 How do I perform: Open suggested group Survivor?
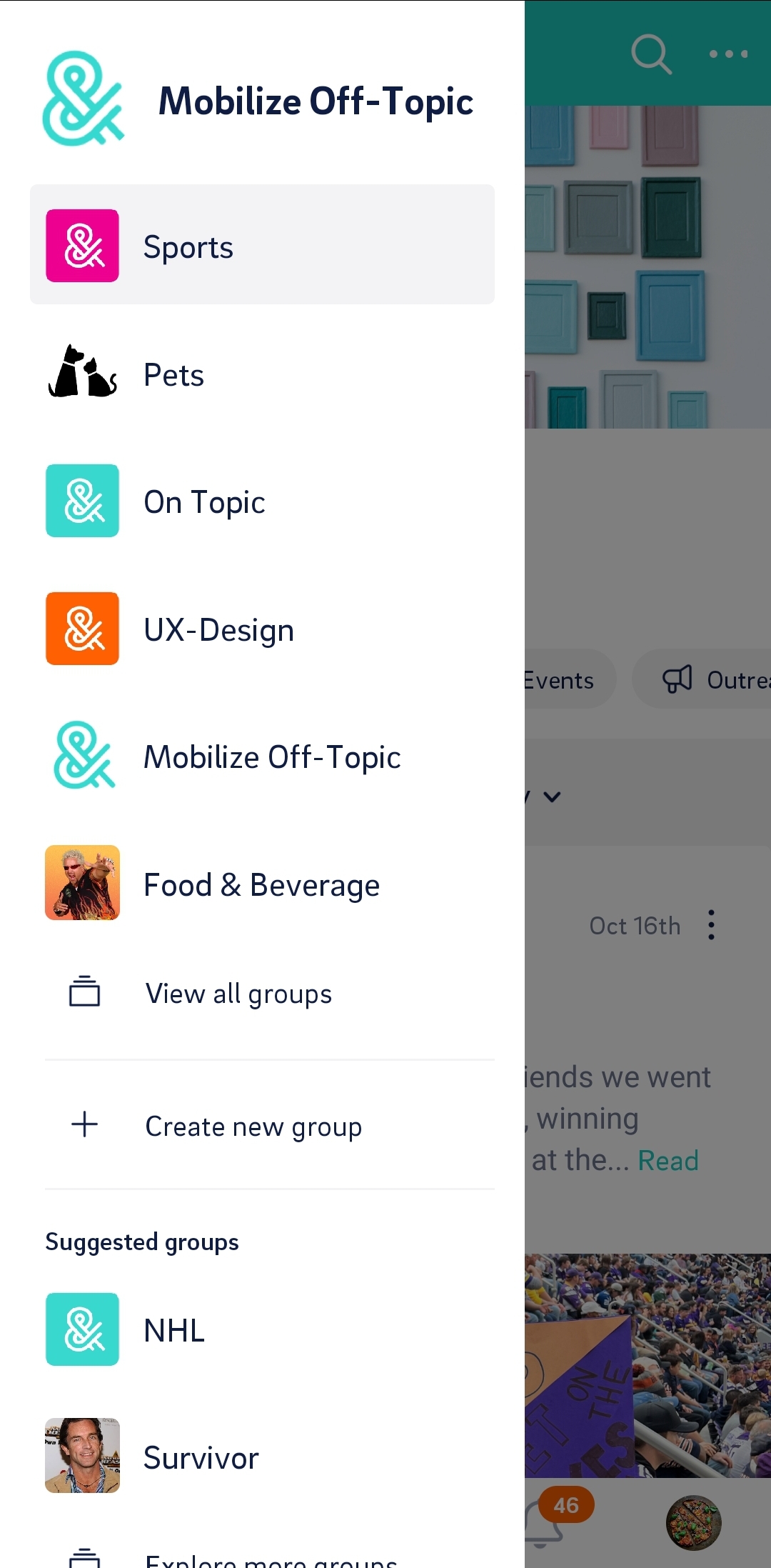pyautogui.click(x=262, y=1457)
